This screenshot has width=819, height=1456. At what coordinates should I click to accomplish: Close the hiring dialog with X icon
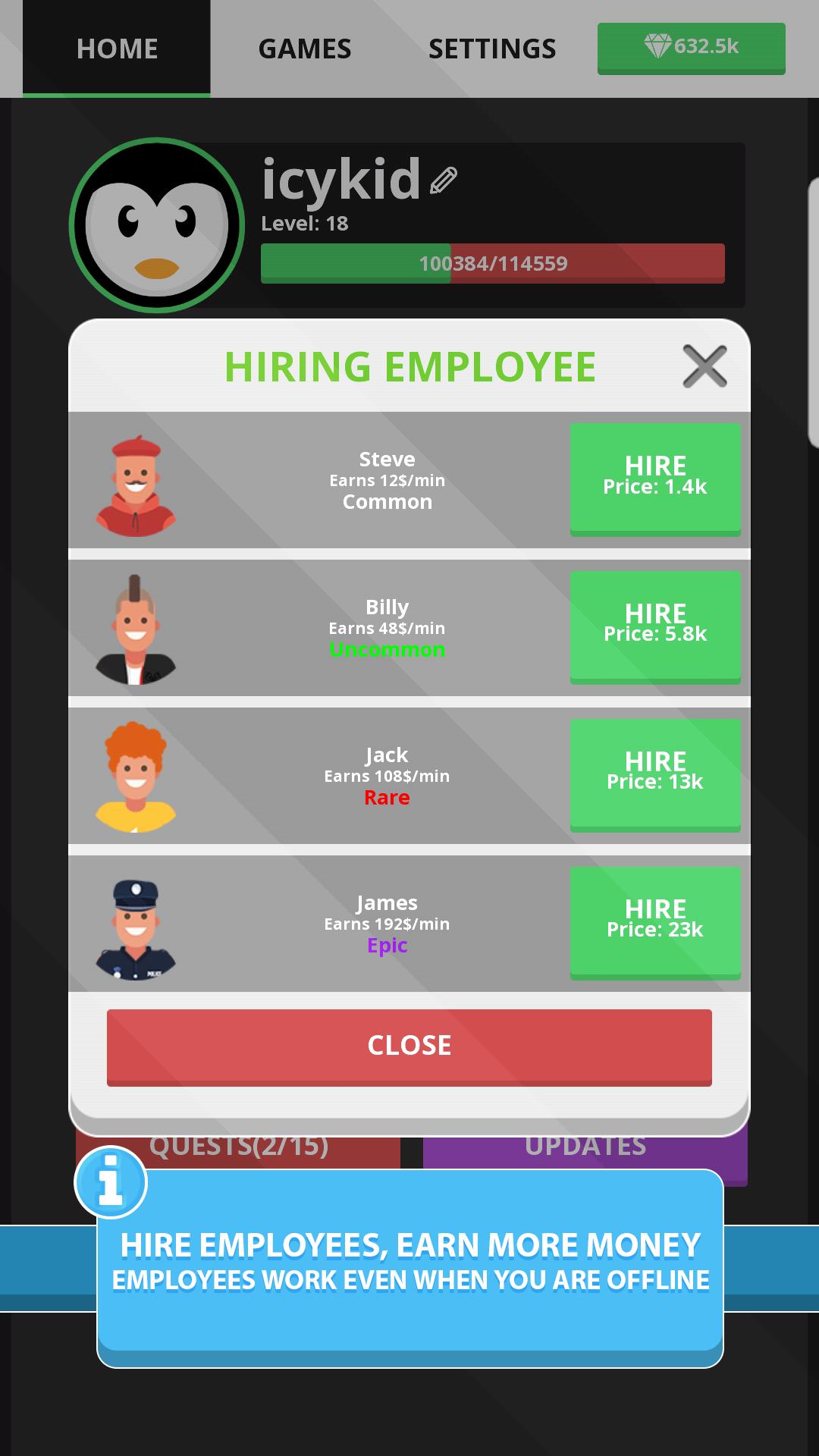pos(704,366)
